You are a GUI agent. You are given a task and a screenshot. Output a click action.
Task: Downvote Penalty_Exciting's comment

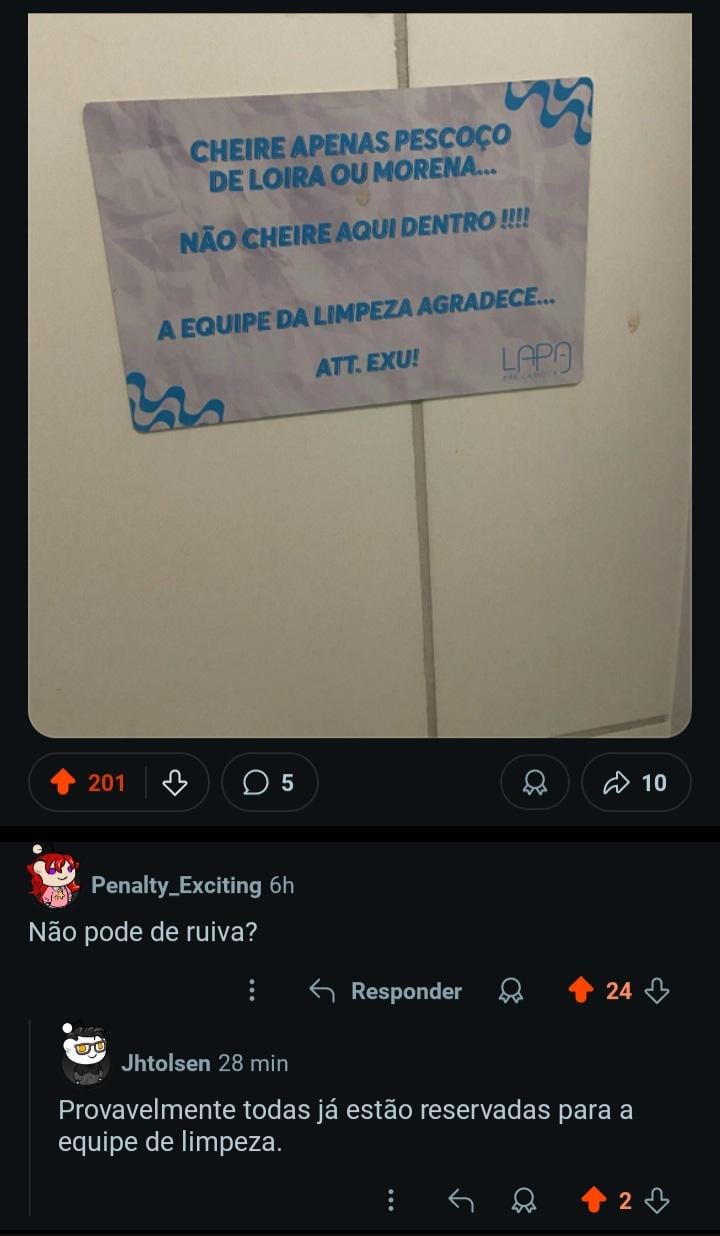657,991
